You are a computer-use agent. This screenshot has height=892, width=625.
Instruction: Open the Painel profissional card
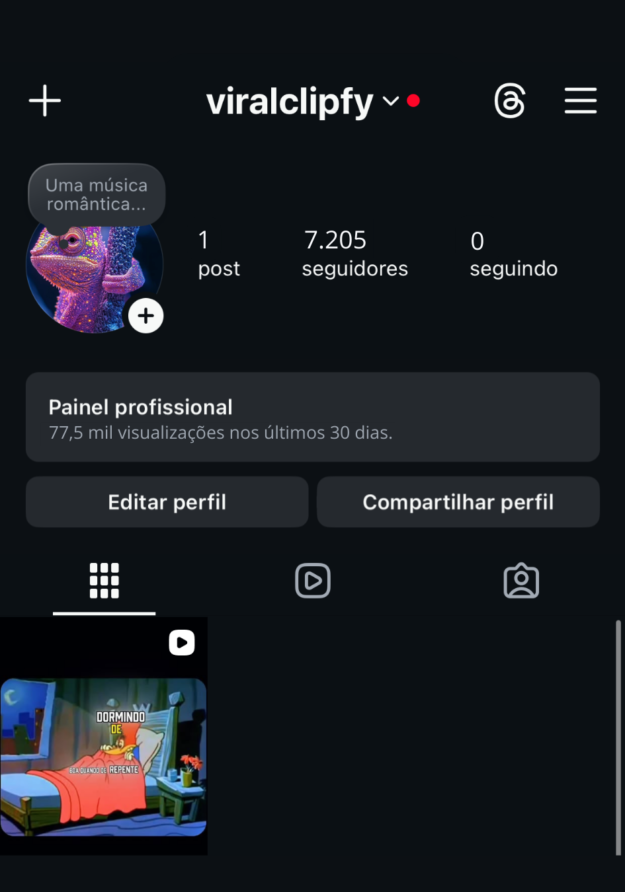(x=312, y=418)
